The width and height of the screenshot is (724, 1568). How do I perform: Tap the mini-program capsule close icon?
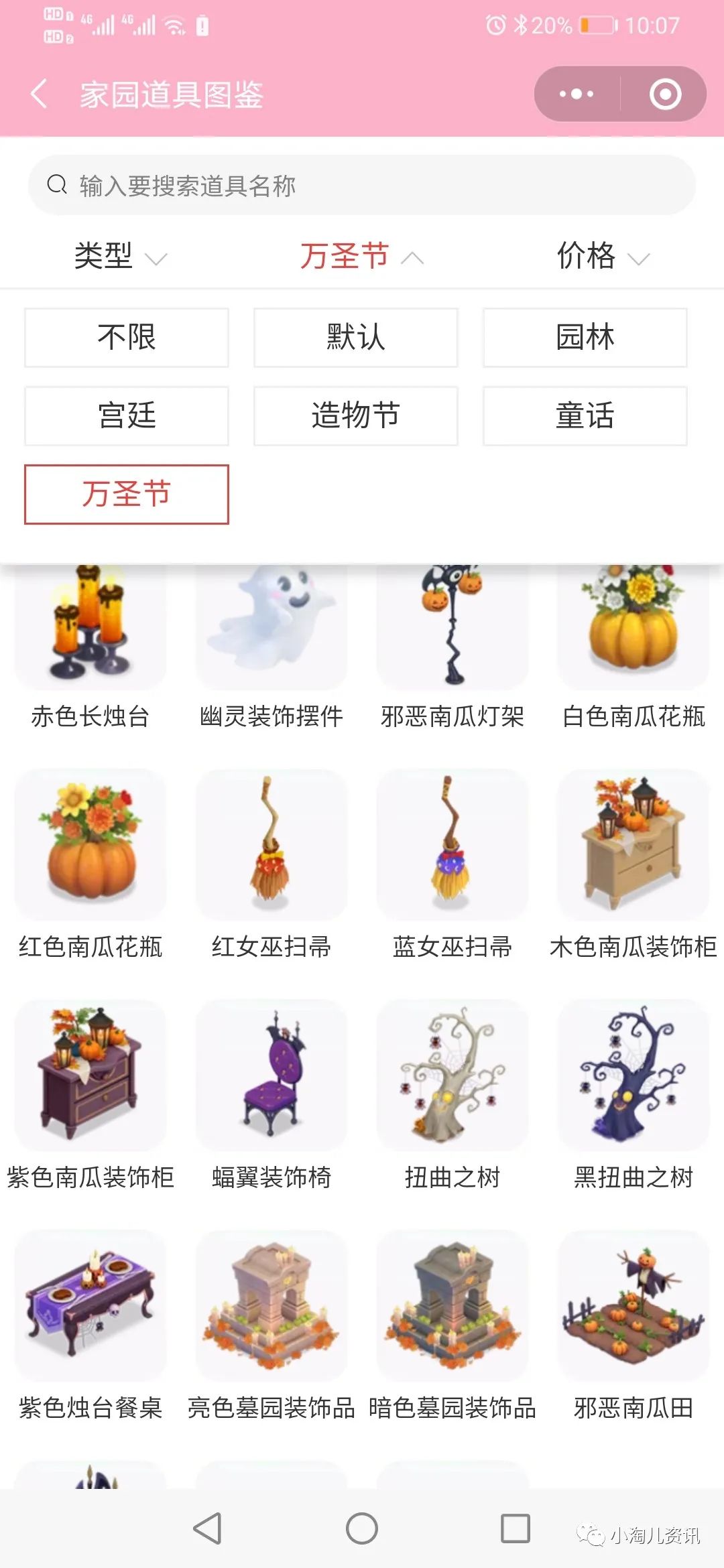(666, 94)
